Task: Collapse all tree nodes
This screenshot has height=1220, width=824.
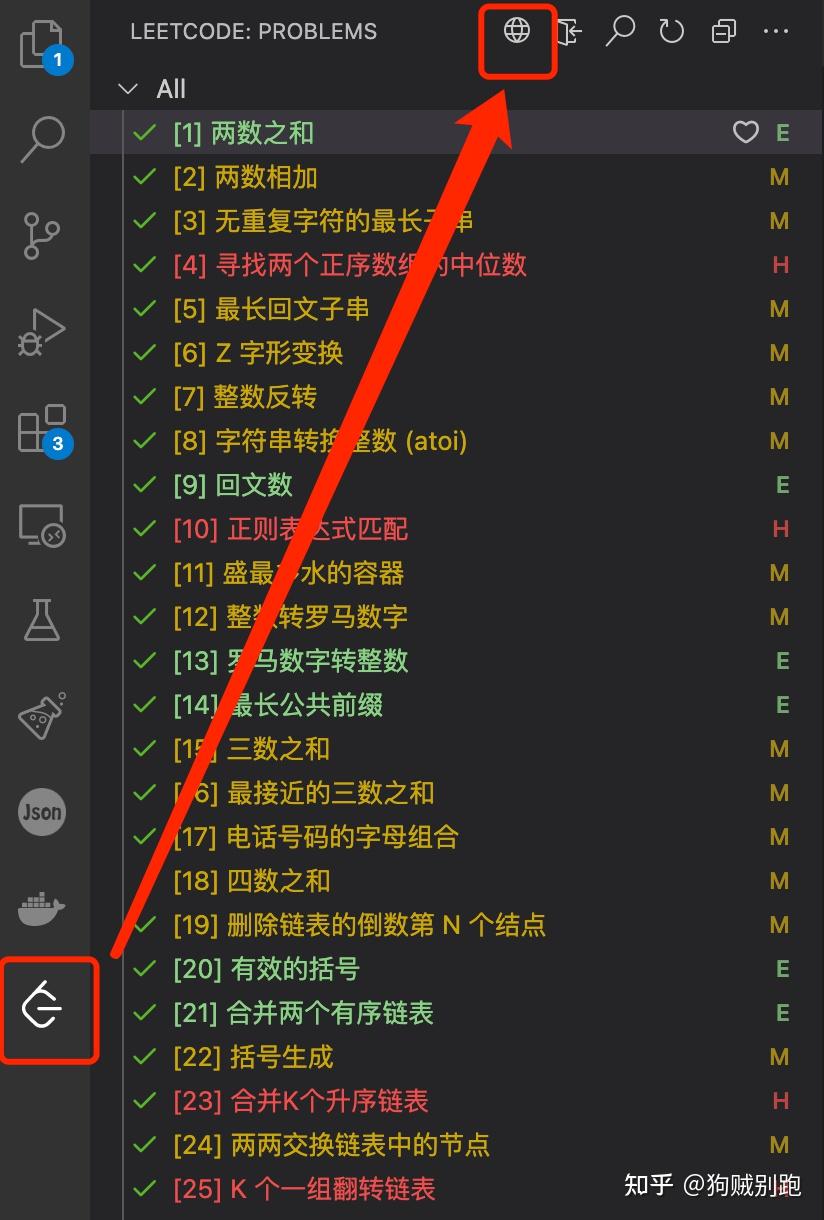Action: [x=724, y=32]
